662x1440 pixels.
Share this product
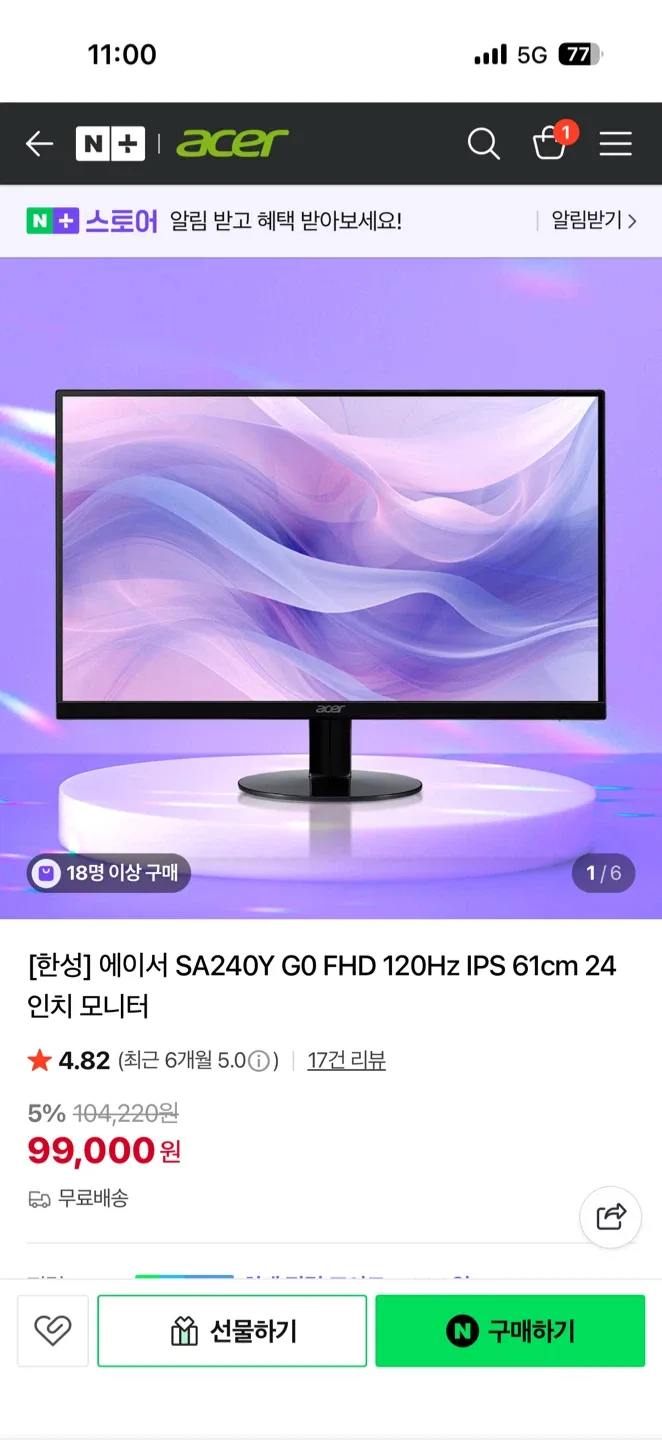(610, 1217)
